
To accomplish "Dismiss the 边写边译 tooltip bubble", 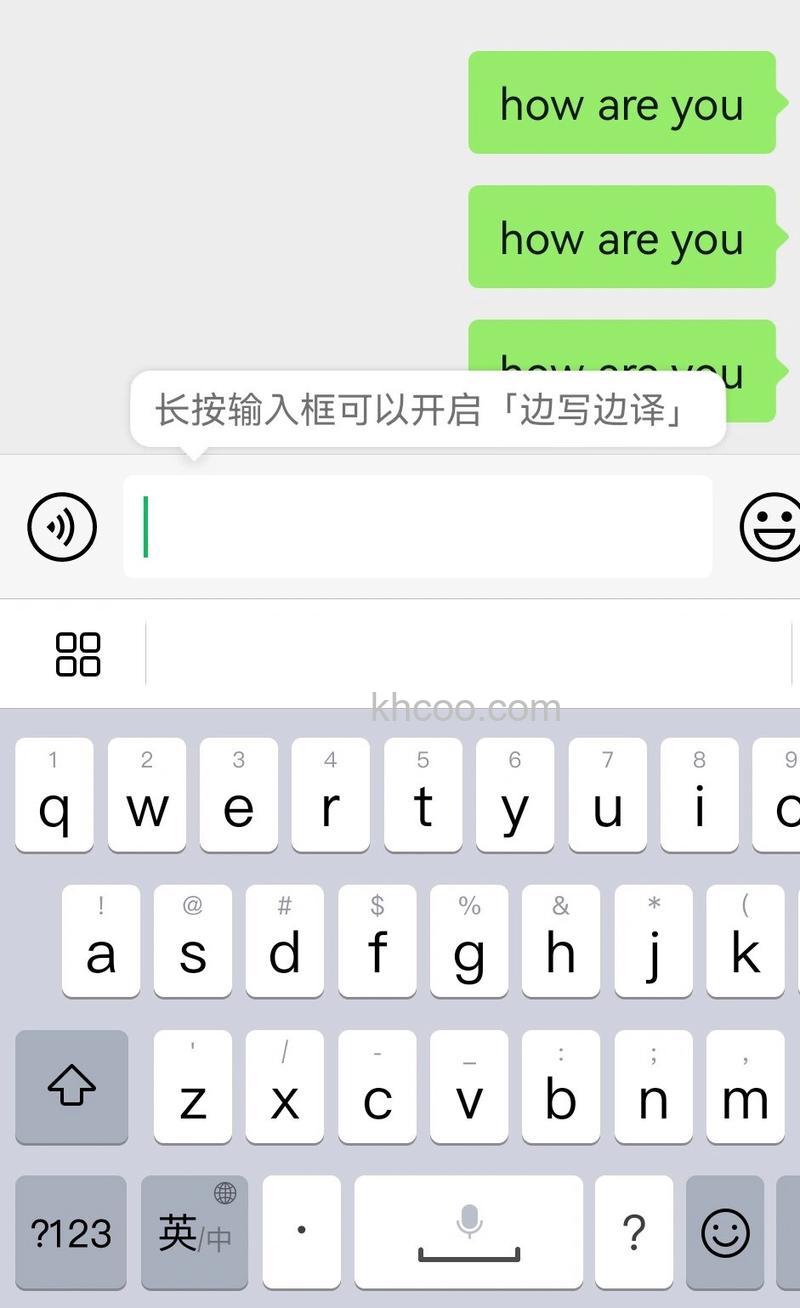I will coord(427,406).
